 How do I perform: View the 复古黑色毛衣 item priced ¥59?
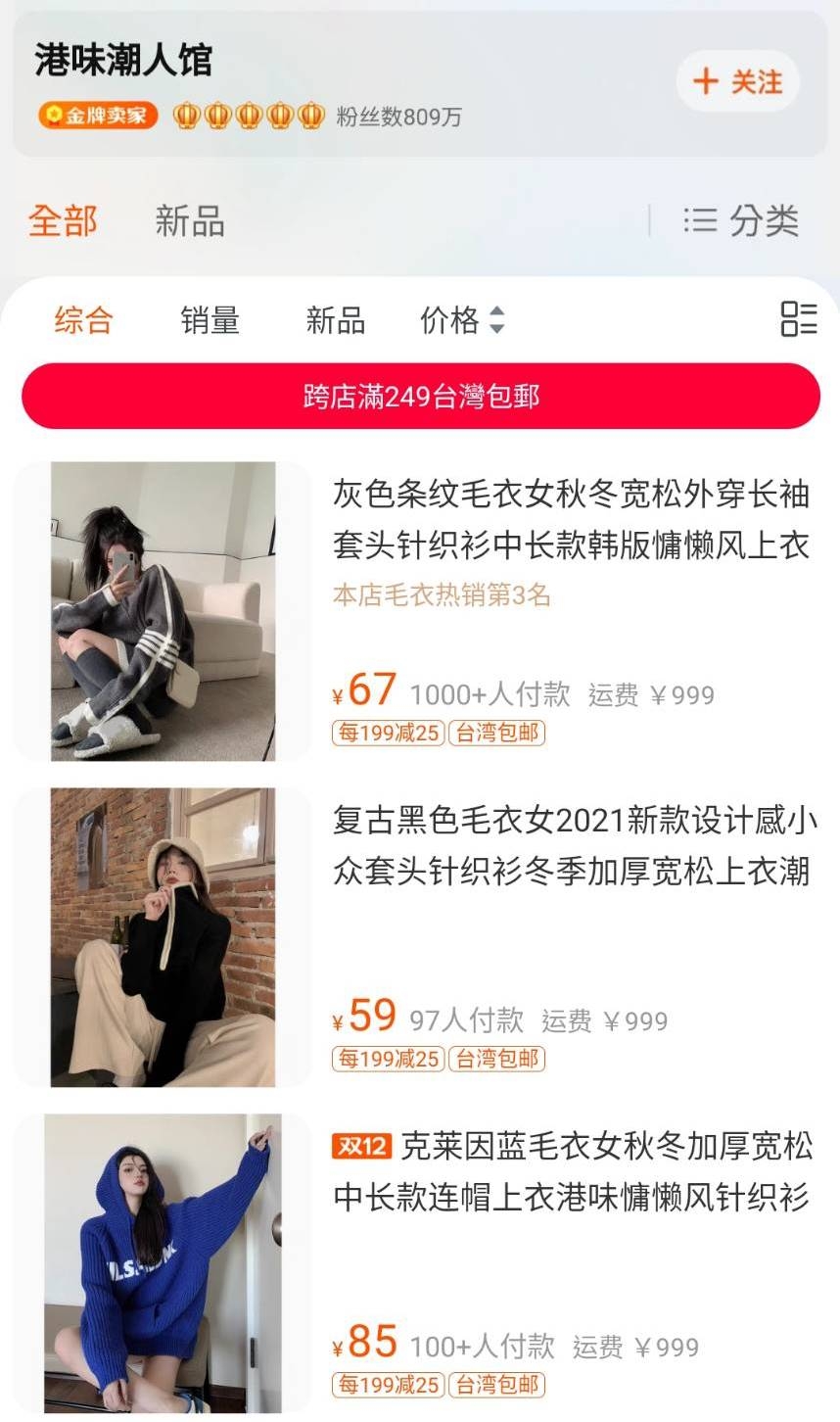pyautogui.click(x=574, y=845)
